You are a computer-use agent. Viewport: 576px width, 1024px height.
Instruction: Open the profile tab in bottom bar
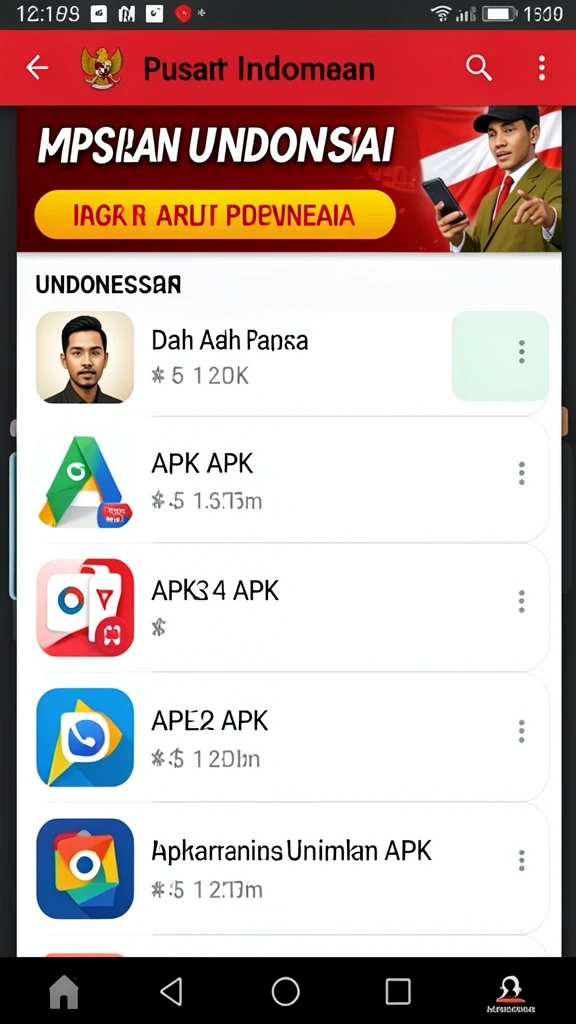[511, 993]
